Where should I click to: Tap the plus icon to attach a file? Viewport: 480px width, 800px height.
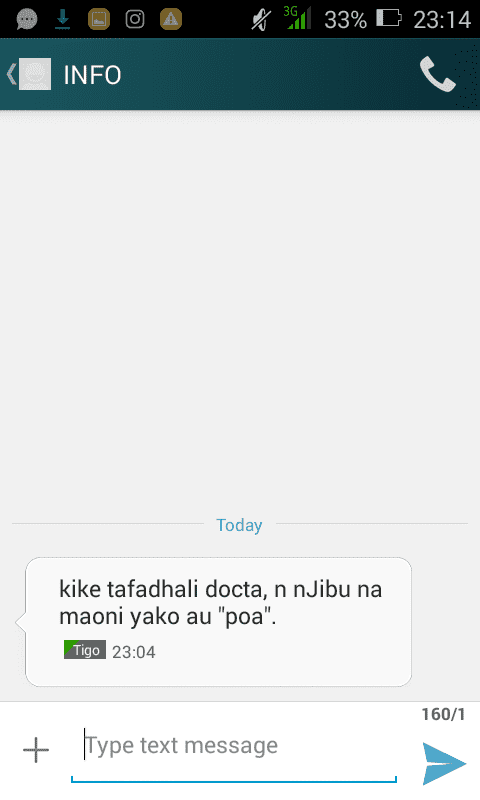coord(36,749)
